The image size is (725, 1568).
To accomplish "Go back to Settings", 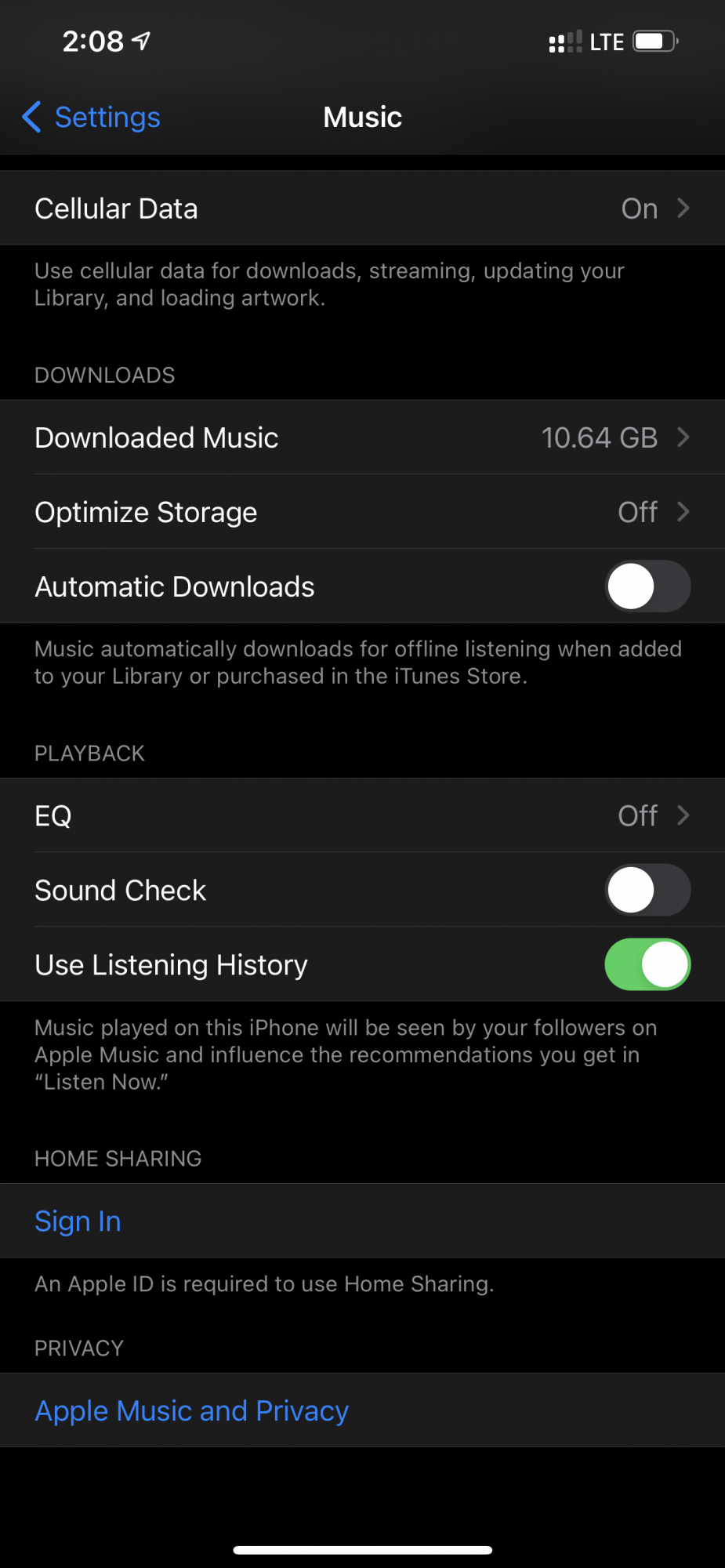I will [x=91, y=118].
